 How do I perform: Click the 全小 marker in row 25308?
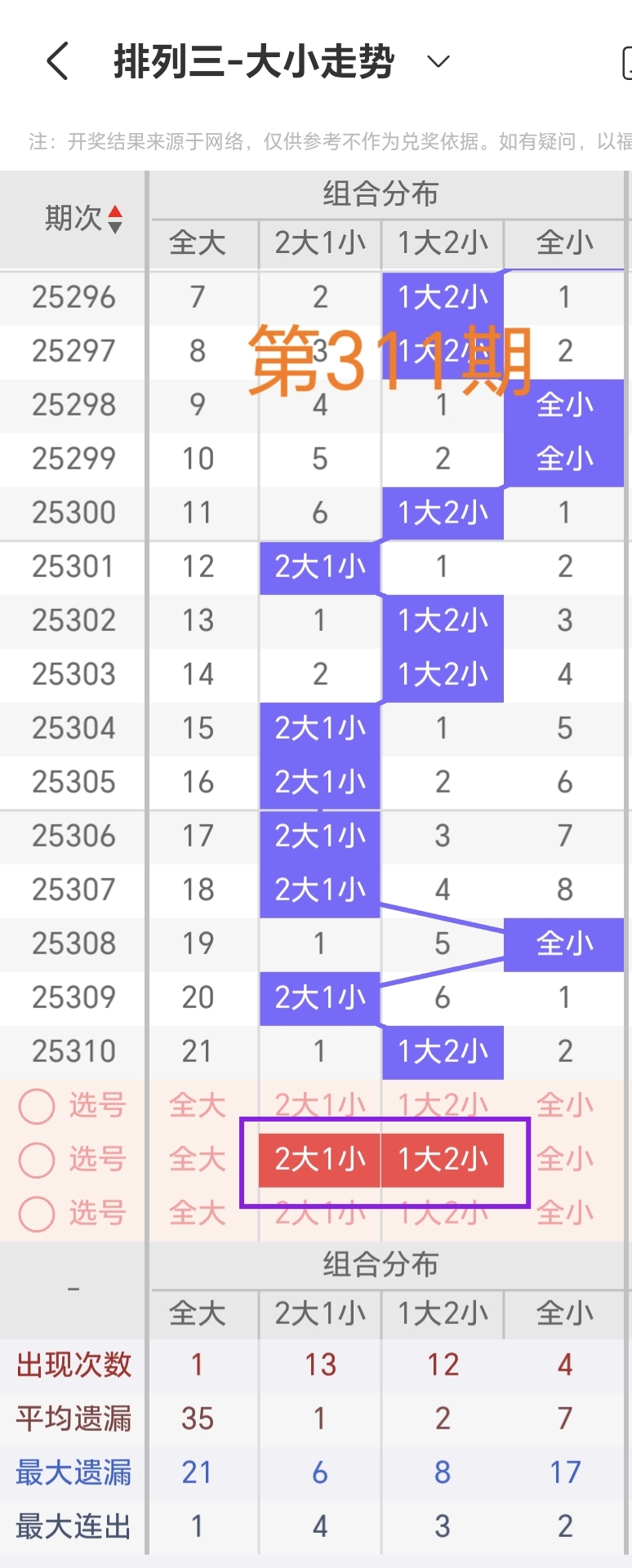564,944
